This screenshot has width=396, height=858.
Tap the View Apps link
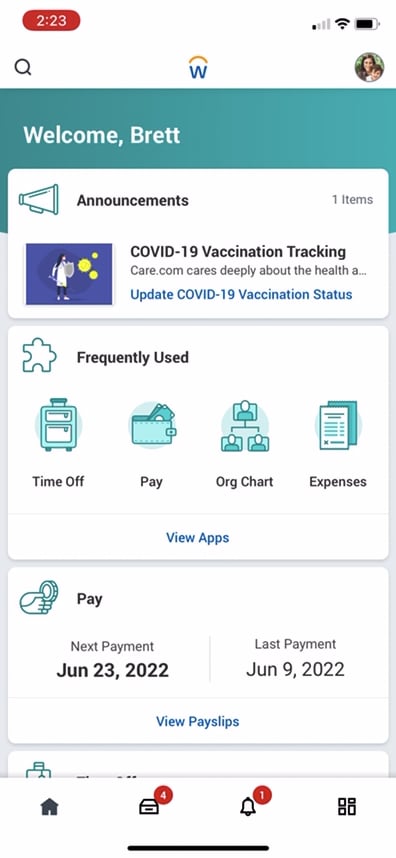[197, 537]
